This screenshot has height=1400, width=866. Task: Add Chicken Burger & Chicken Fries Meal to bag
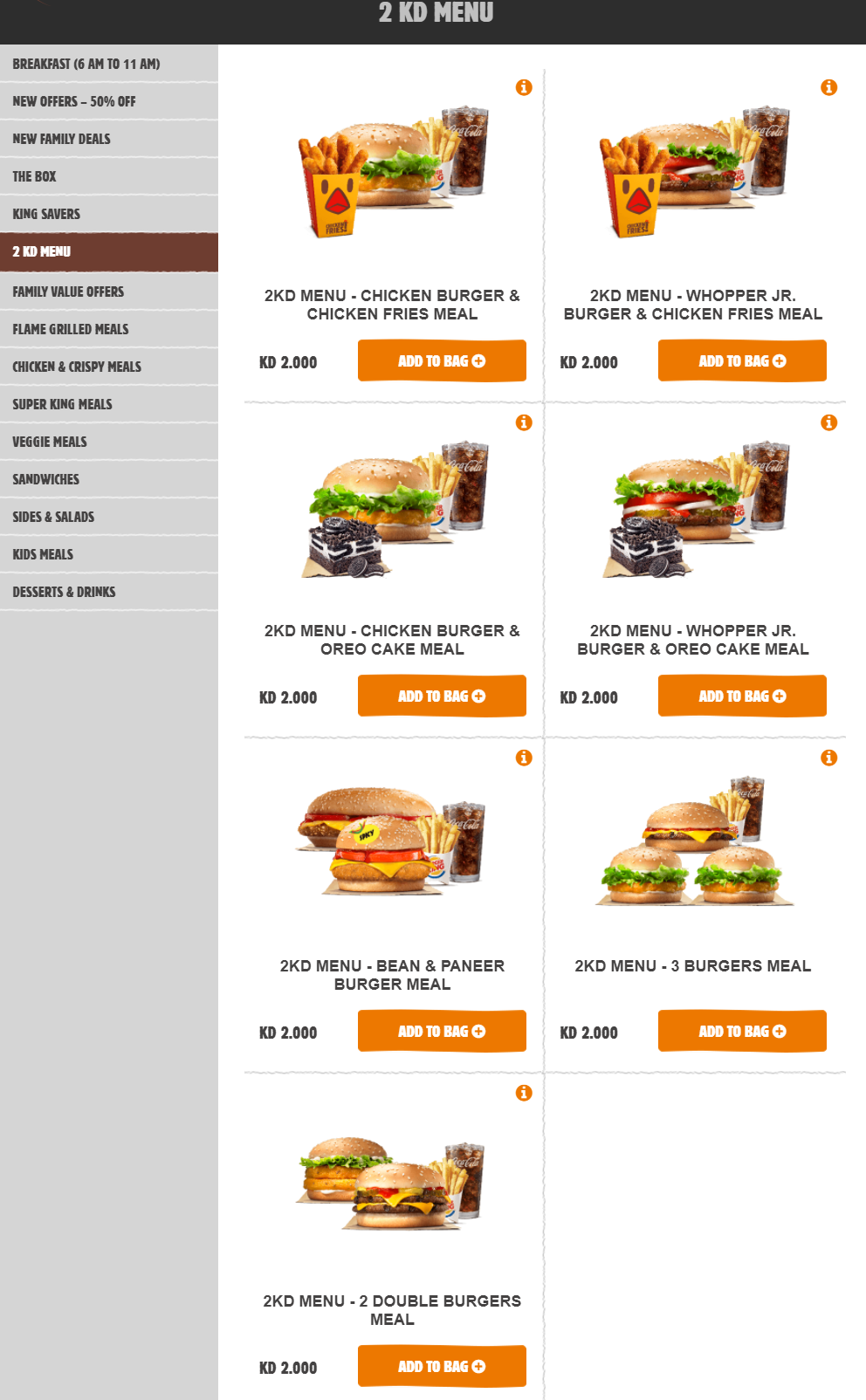pyautogui.click(x=441, y=360)
